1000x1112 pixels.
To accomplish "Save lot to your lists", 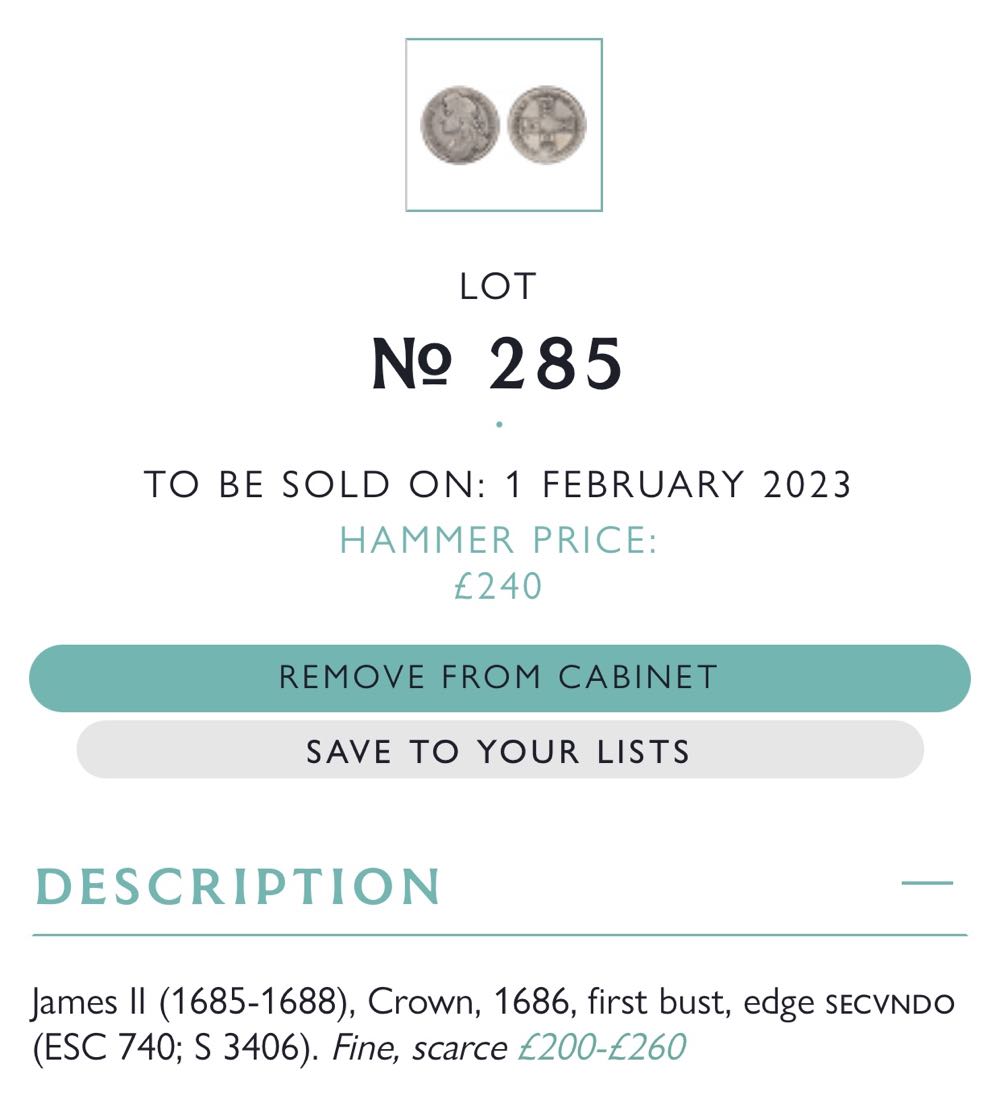I will [499, 751].
